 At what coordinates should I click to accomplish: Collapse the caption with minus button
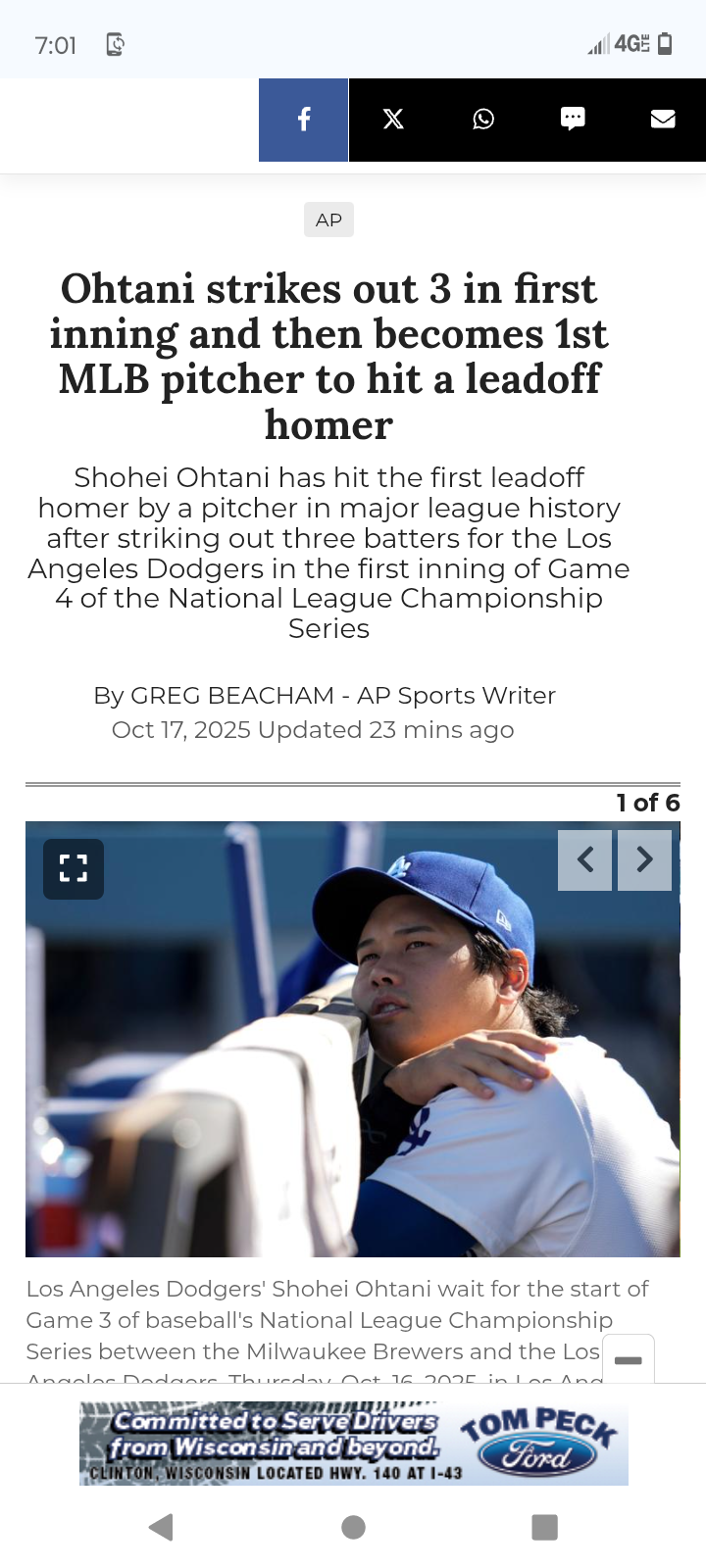(x=628, y=1360)
